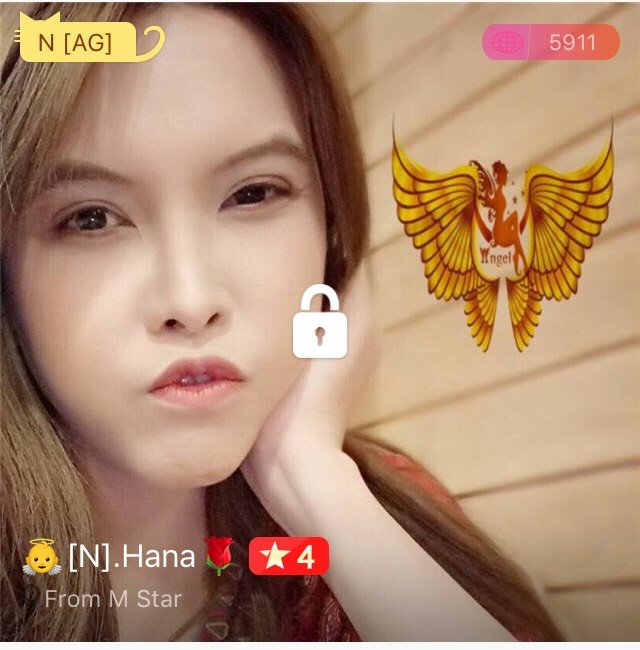Image resolution: width=640 pixels, height=650 pixels.
Task: Open [N].Hana's locked live room
Action: (319, 322)
